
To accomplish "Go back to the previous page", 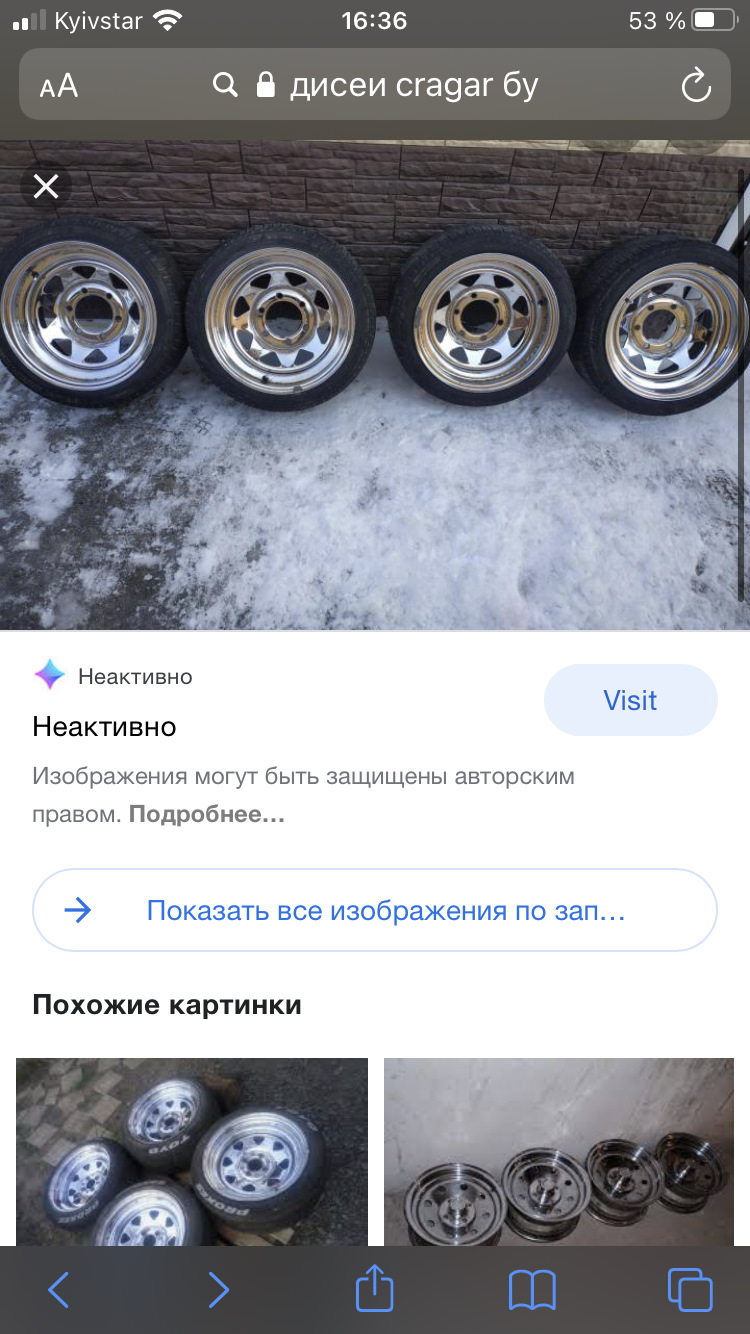I will 59,1290.
